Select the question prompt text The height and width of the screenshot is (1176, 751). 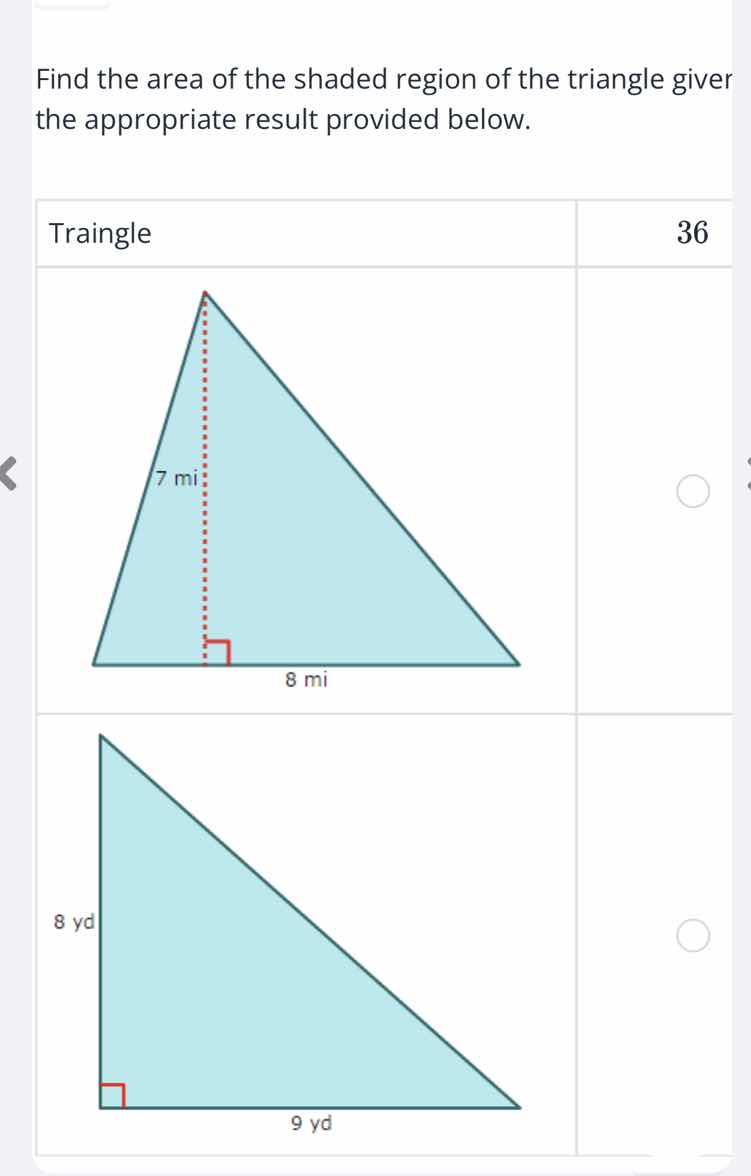click(x=380, y=99)
